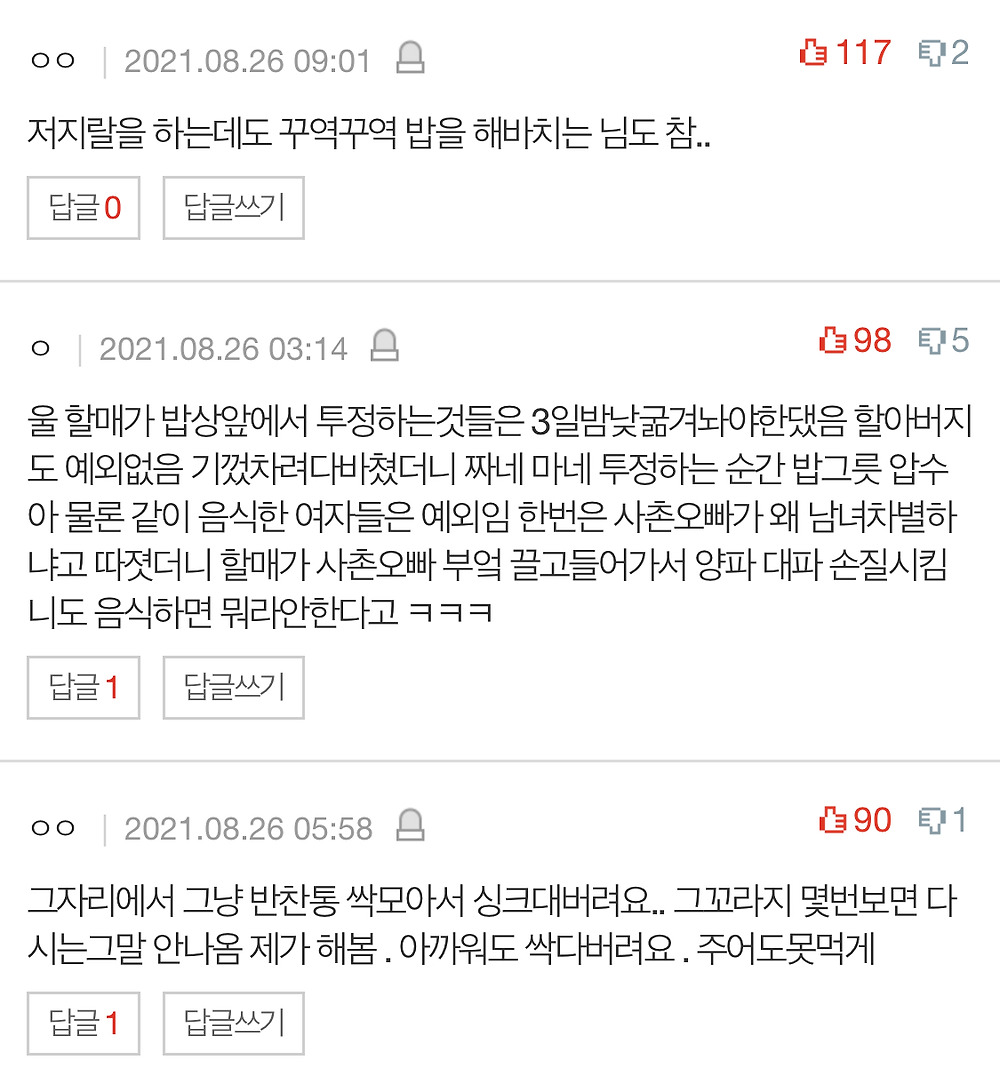Write a reply to the 03:14 comment
This screenshot has width=1000, height=1076.
(233, 687)
